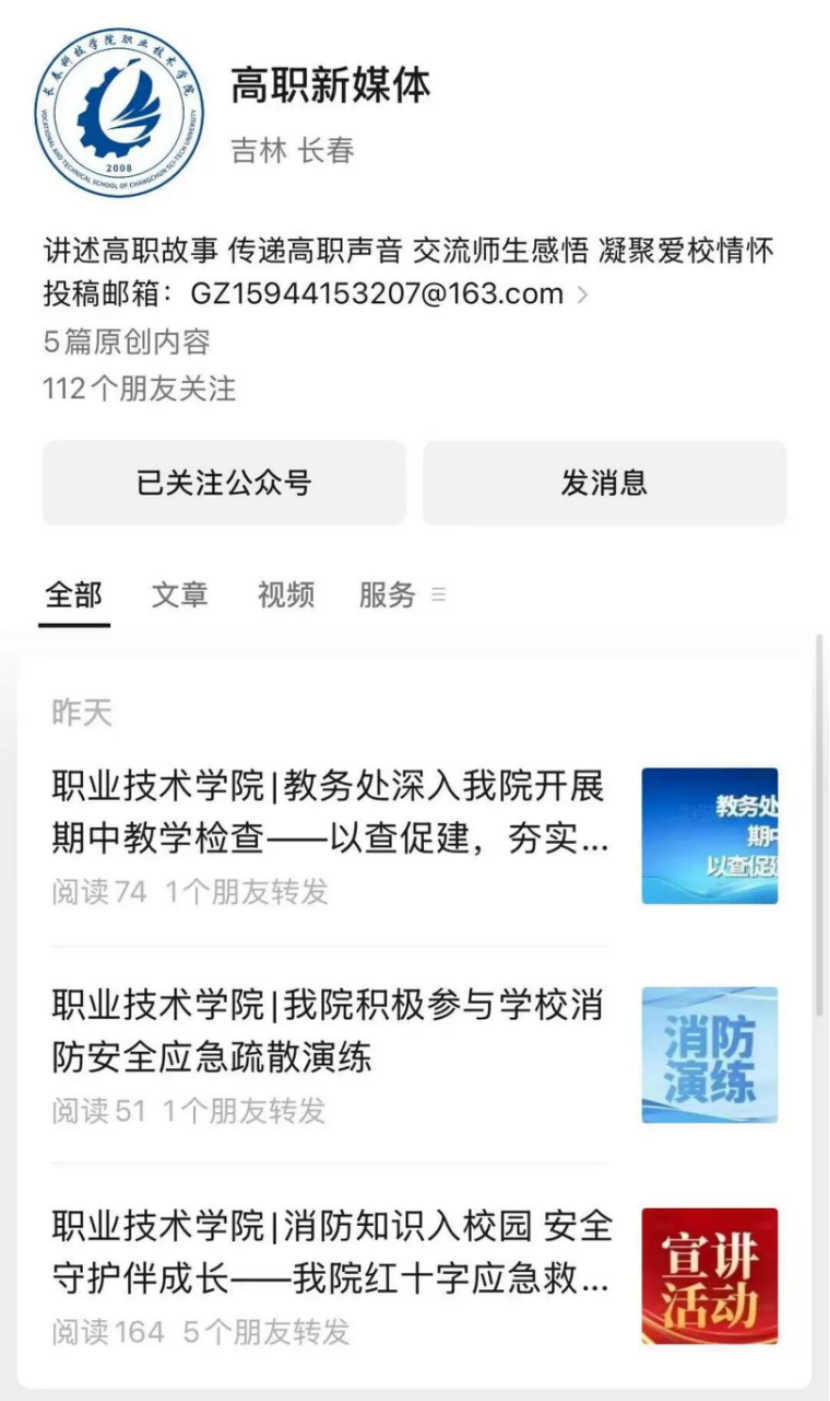Tap the red 宣讲活动 thumbnail

tap(709, 1276)
